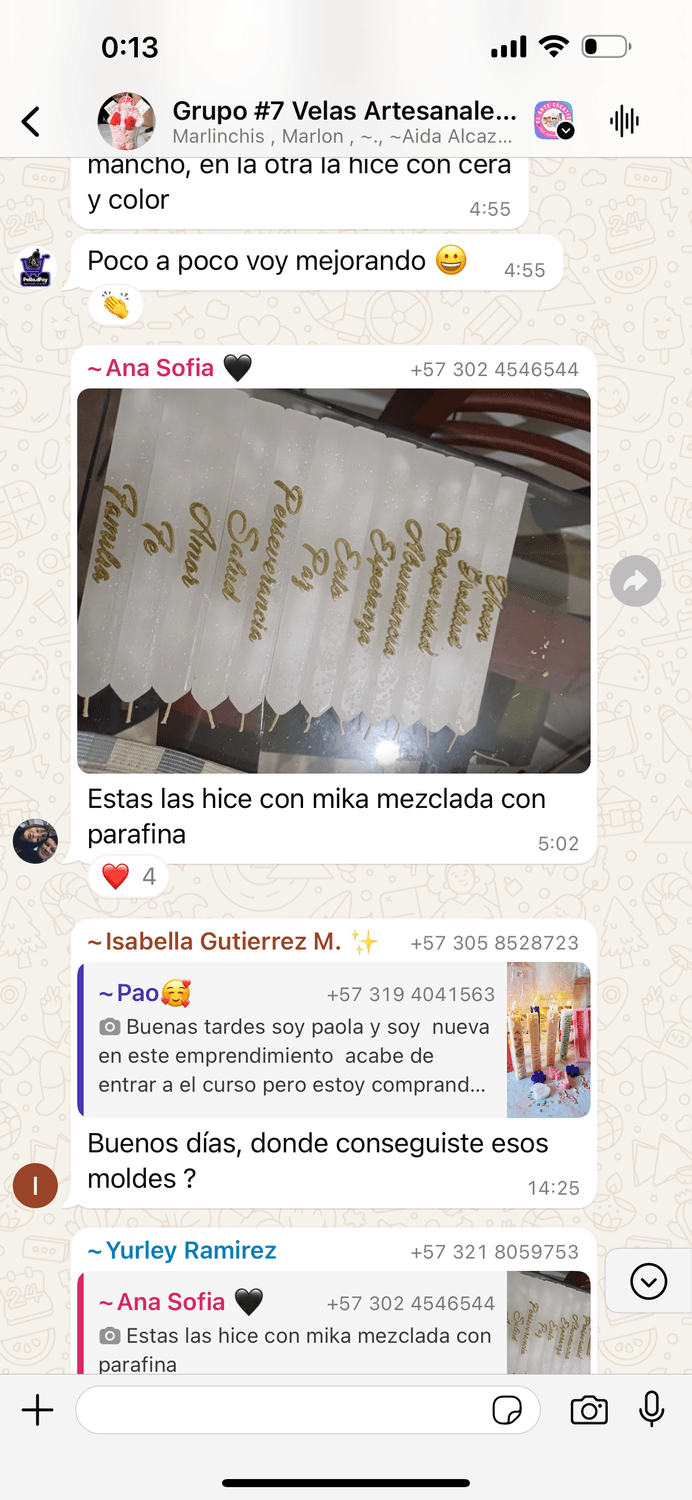Screen dimensions: 692x1500
Task: Go back to the chat list
Action: coord(31,122)
